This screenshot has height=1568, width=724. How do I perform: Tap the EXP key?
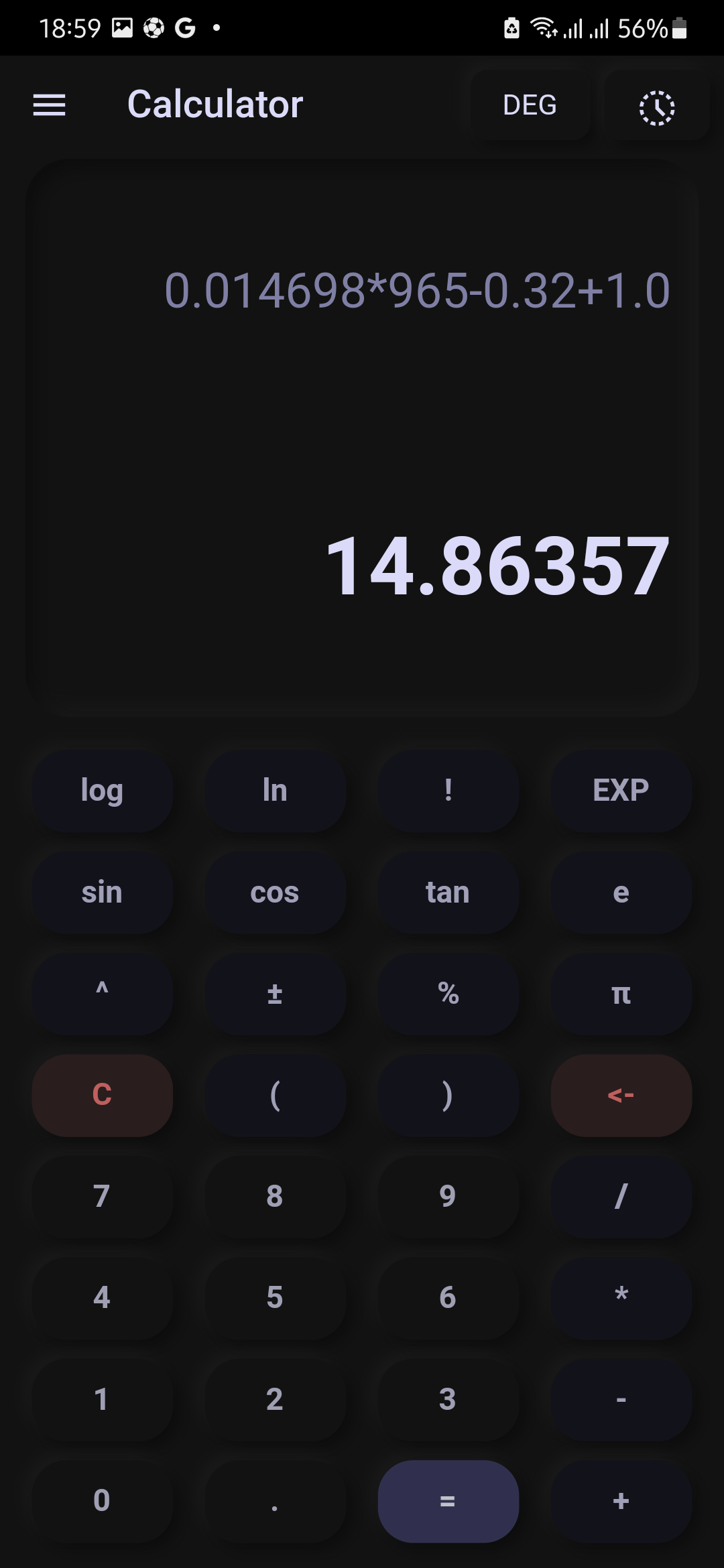[621, 791]
